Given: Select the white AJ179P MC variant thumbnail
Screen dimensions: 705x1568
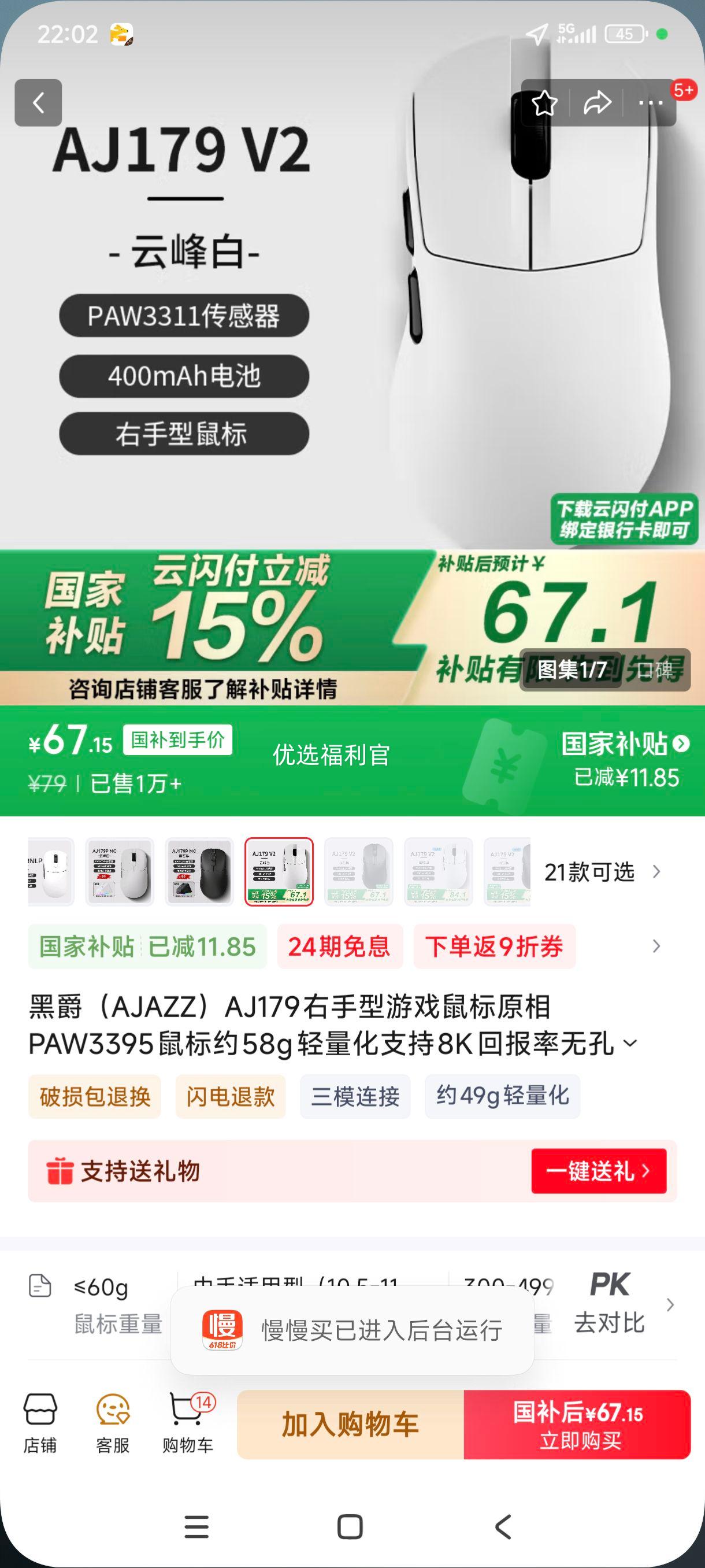Looking at the screenshot, I should [x=120, y=872].
